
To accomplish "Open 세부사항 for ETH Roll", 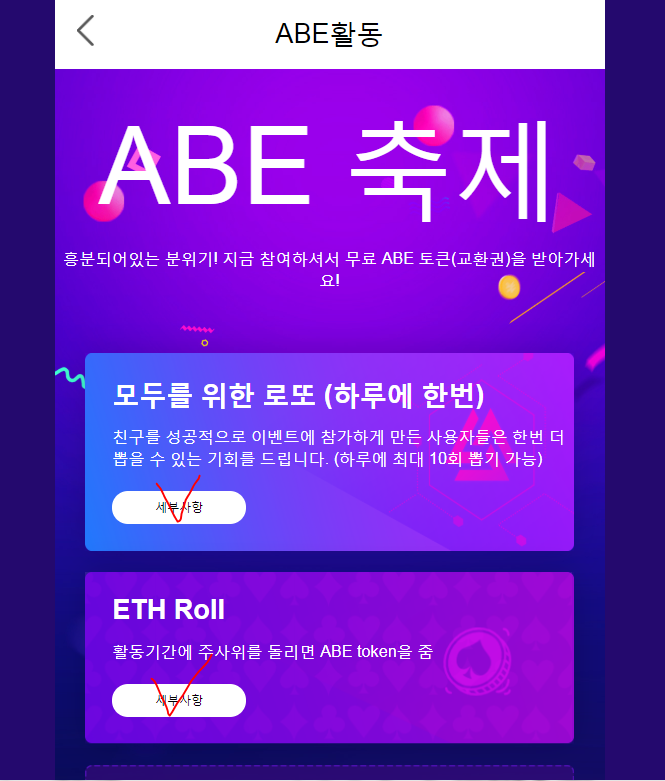I will [179, 700].
